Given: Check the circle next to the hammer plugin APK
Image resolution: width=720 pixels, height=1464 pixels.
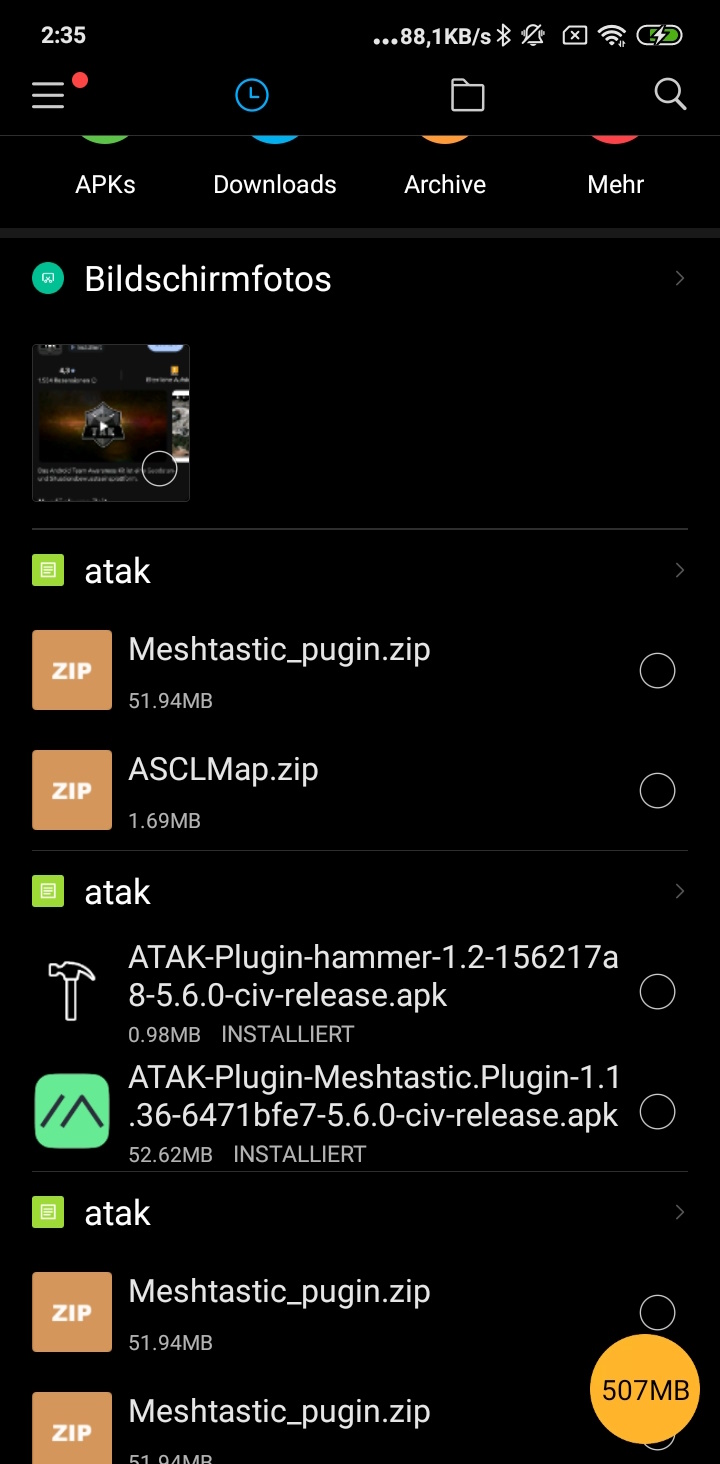Looking at the screenshot, I should [657, 991].
